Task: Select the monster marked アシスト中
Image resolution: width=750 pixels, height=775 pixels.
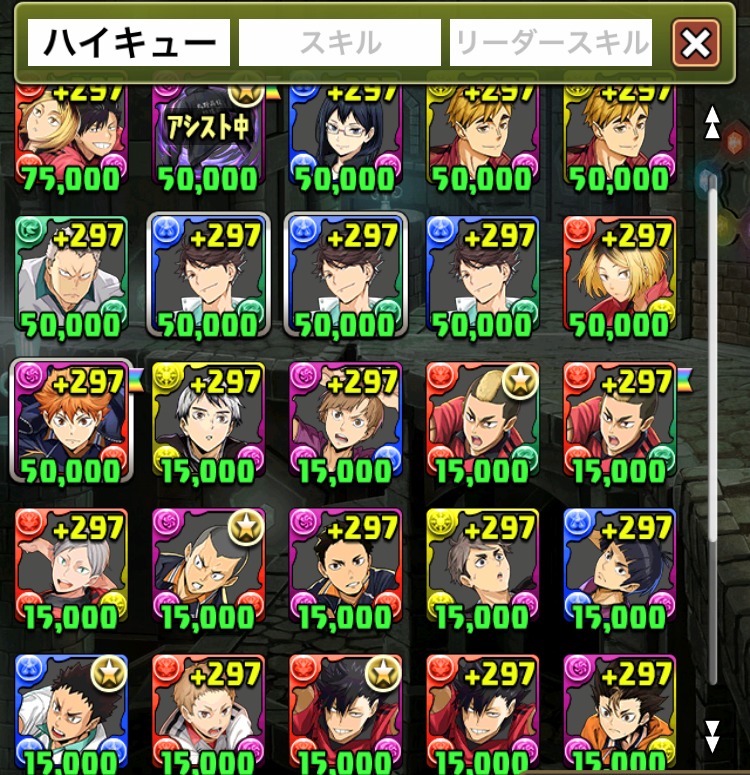Action: pos(209,135)
